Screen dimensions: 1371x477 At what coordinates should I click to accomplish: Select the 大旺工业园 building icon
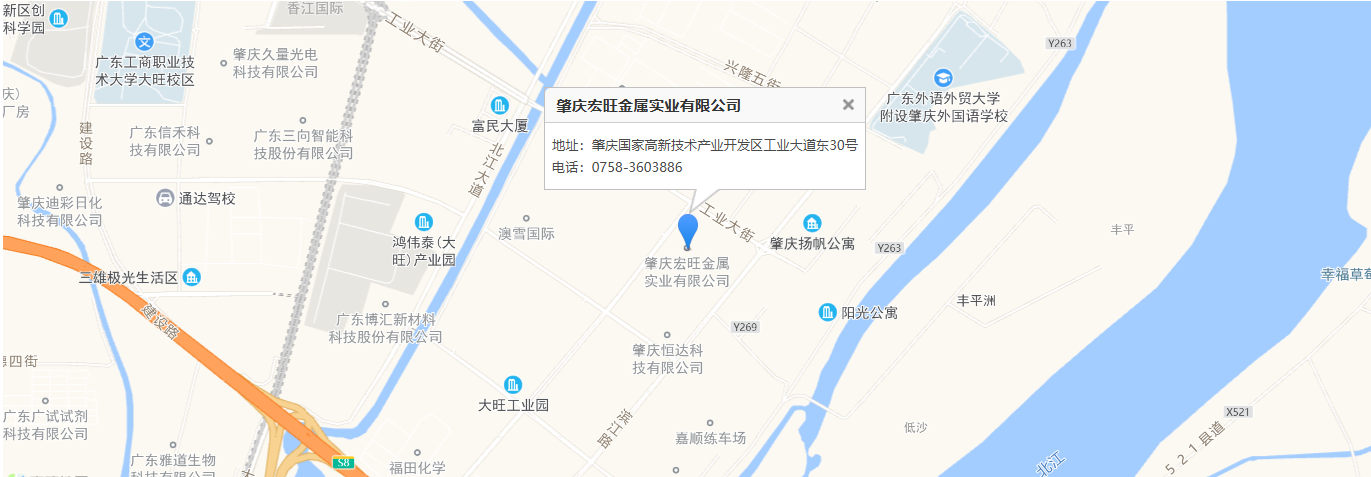[x=513, y=385]
